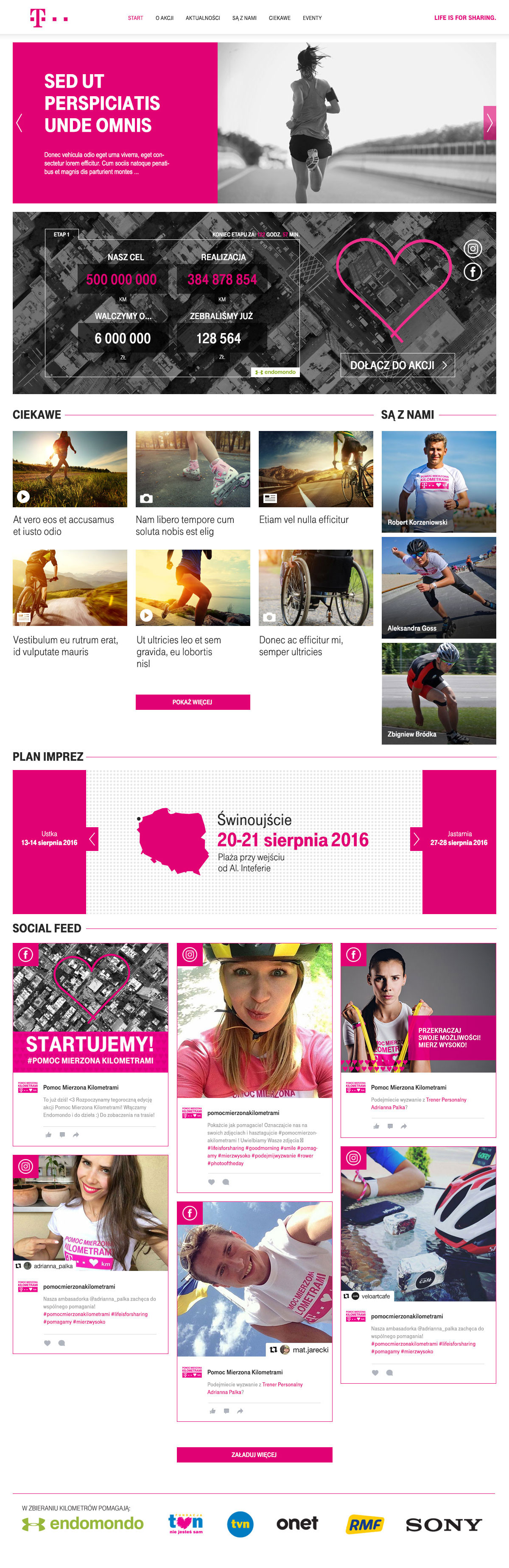Viewport: 509px width, 1568px height.
Task: Open the Instagram icon beside the heart
Action: 473,248
